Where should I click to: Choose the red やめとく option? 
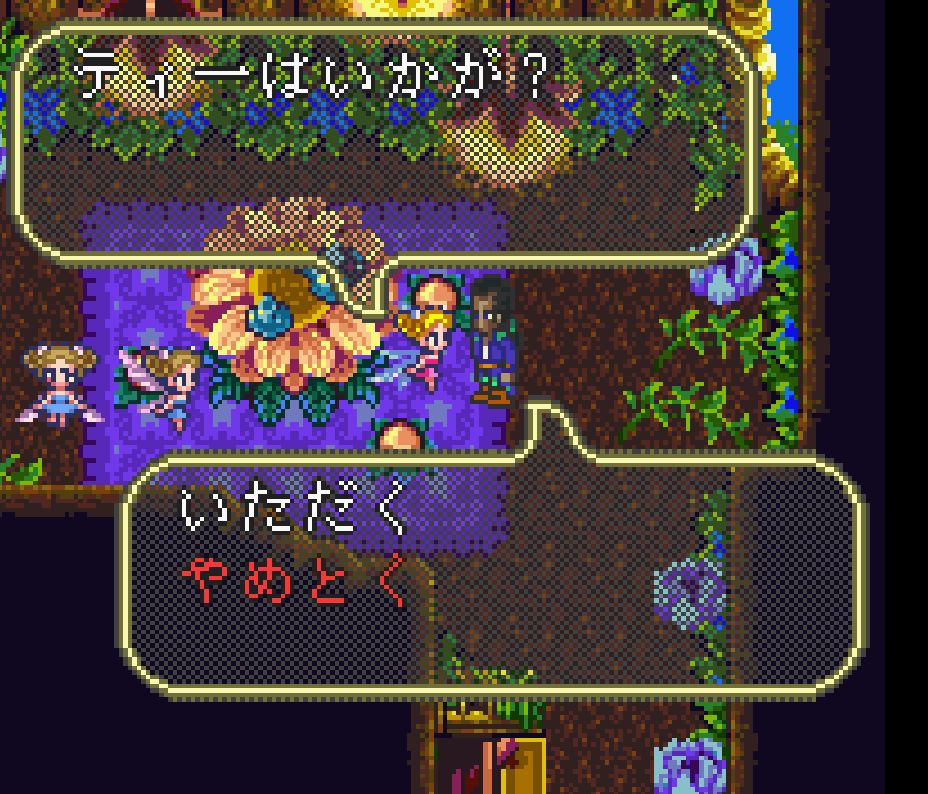click(x=295, y=582)
